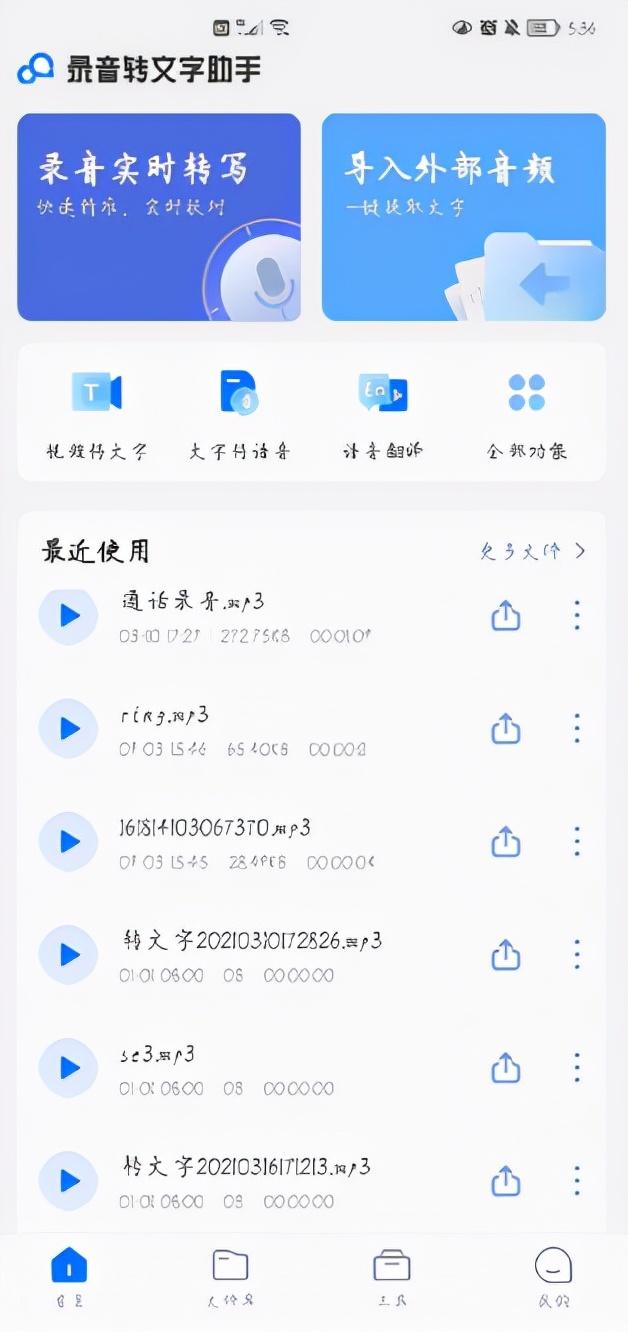Open overflow menu for 转文字20210316171213.mp3

click(x=577, y=1181)
